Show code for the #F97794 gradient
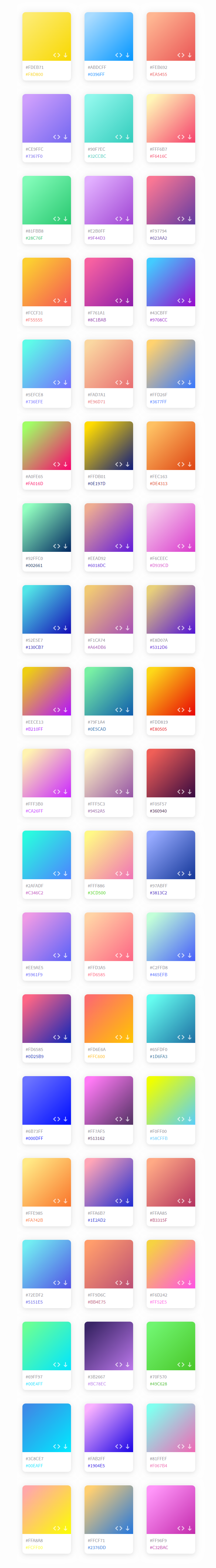Viewport: 216px width, 1568px height. (x=180, y=219)
